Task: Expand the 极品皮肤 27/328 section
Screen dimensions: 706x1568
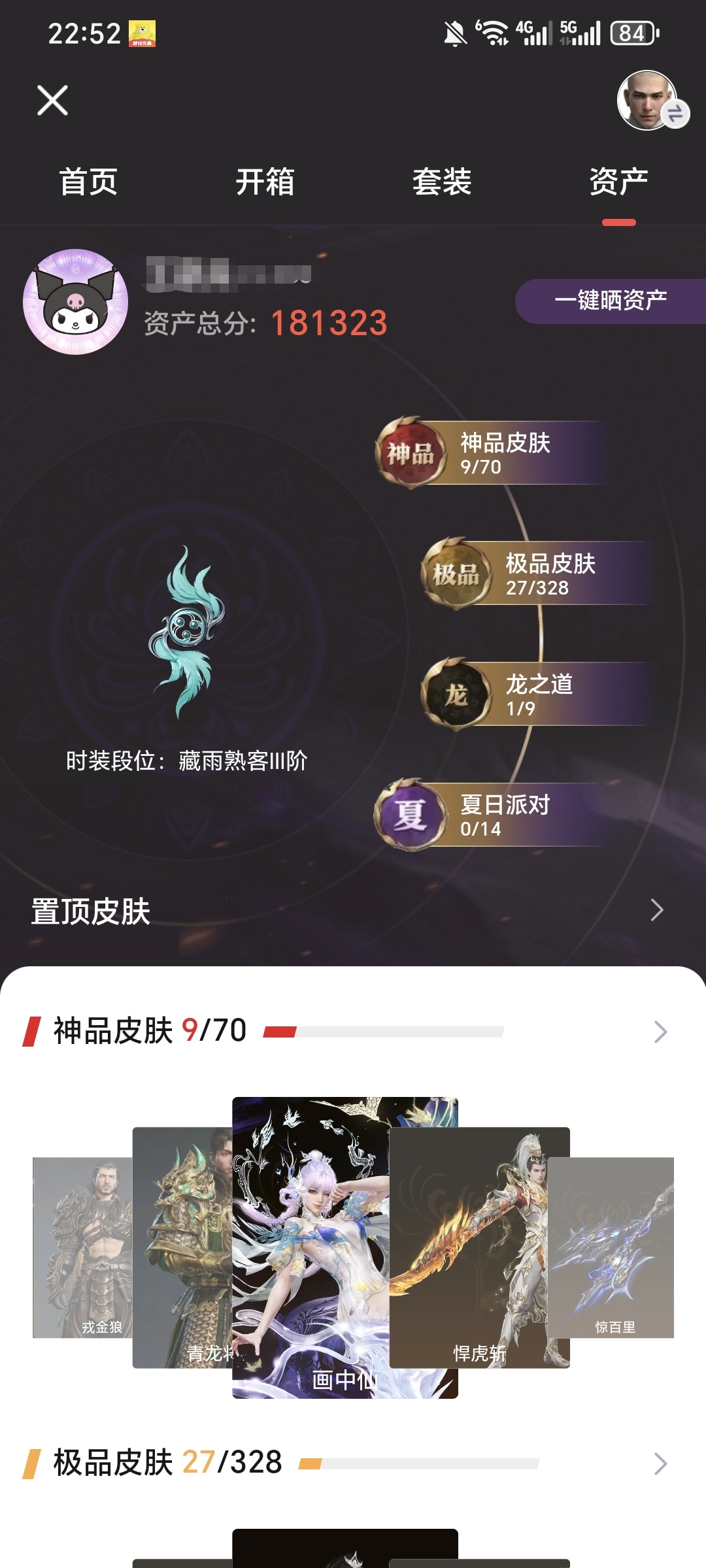Action: [660, 1463]
